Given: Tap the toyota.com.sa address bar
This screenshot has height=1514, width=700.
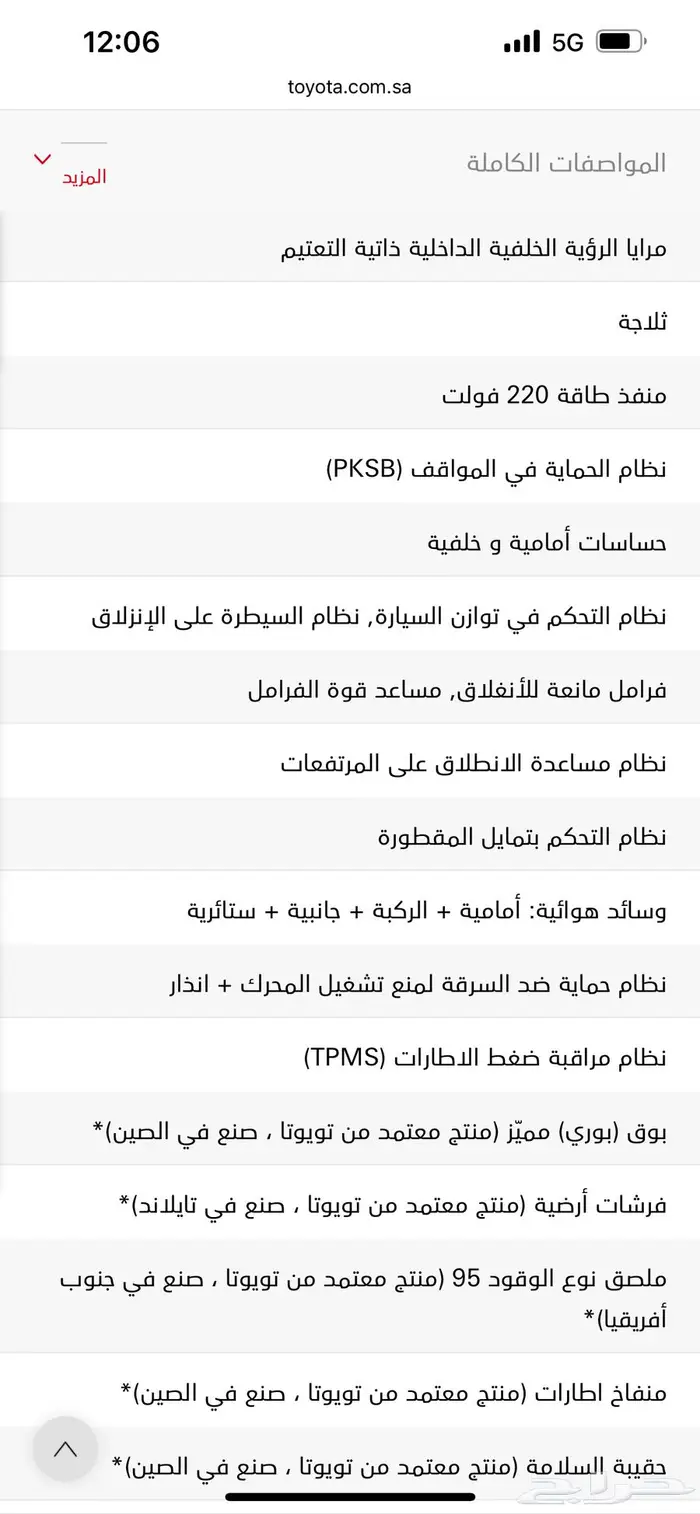Looking at the screenshot, I should pyautogui.click(x=349, y=87).
